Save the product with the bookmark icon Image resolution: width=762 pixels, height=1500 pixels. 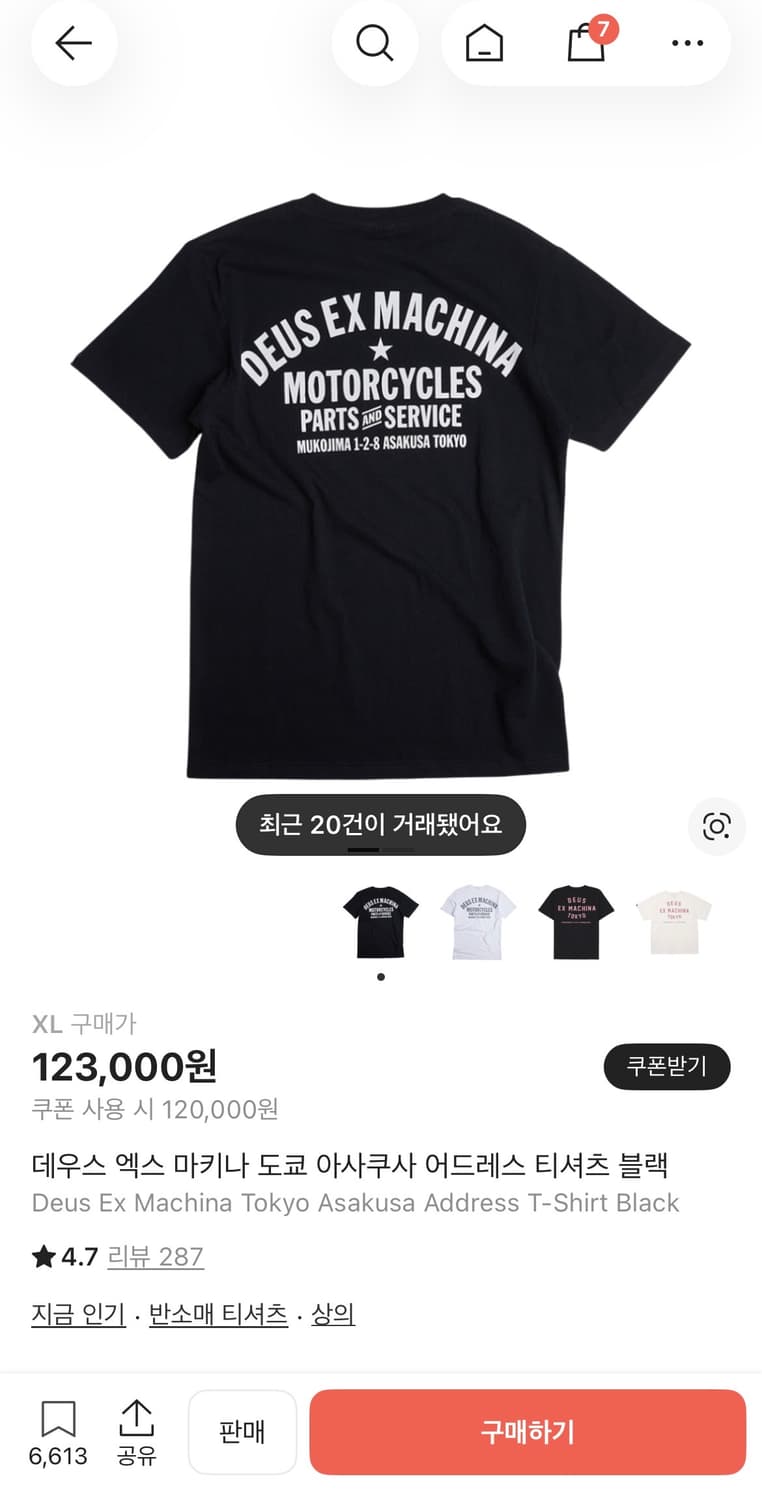(x=59, y=1420)
